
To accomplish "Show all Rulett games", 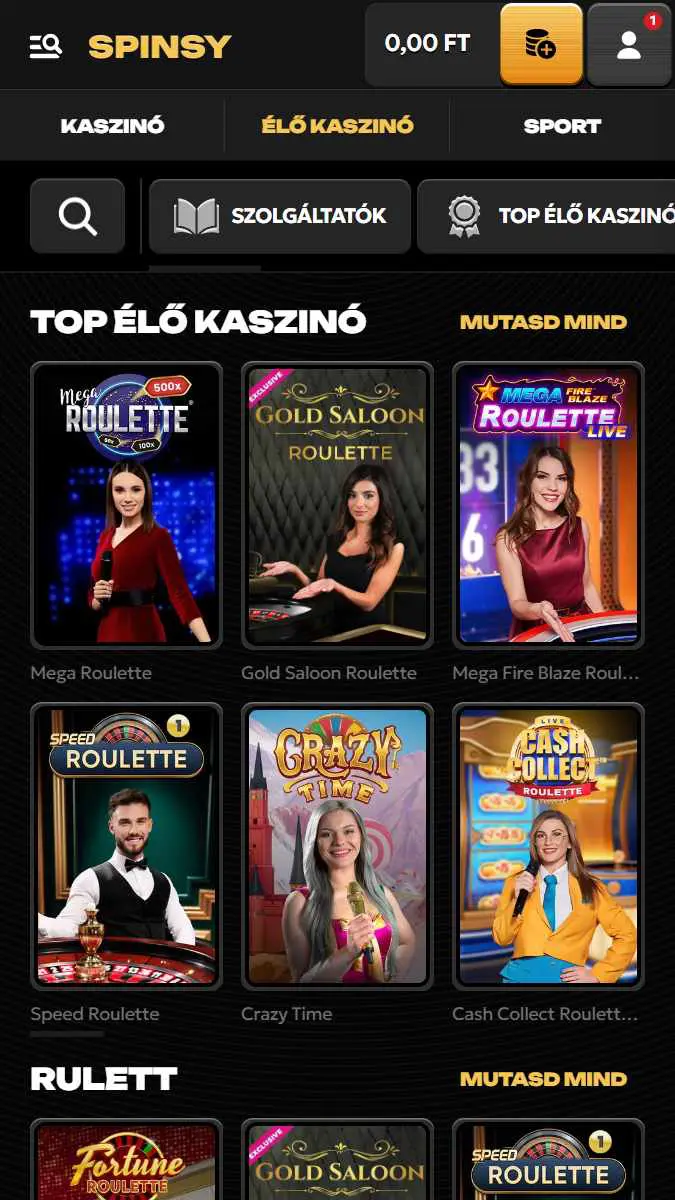I will pyautogui.click(x=543, y=1079).
